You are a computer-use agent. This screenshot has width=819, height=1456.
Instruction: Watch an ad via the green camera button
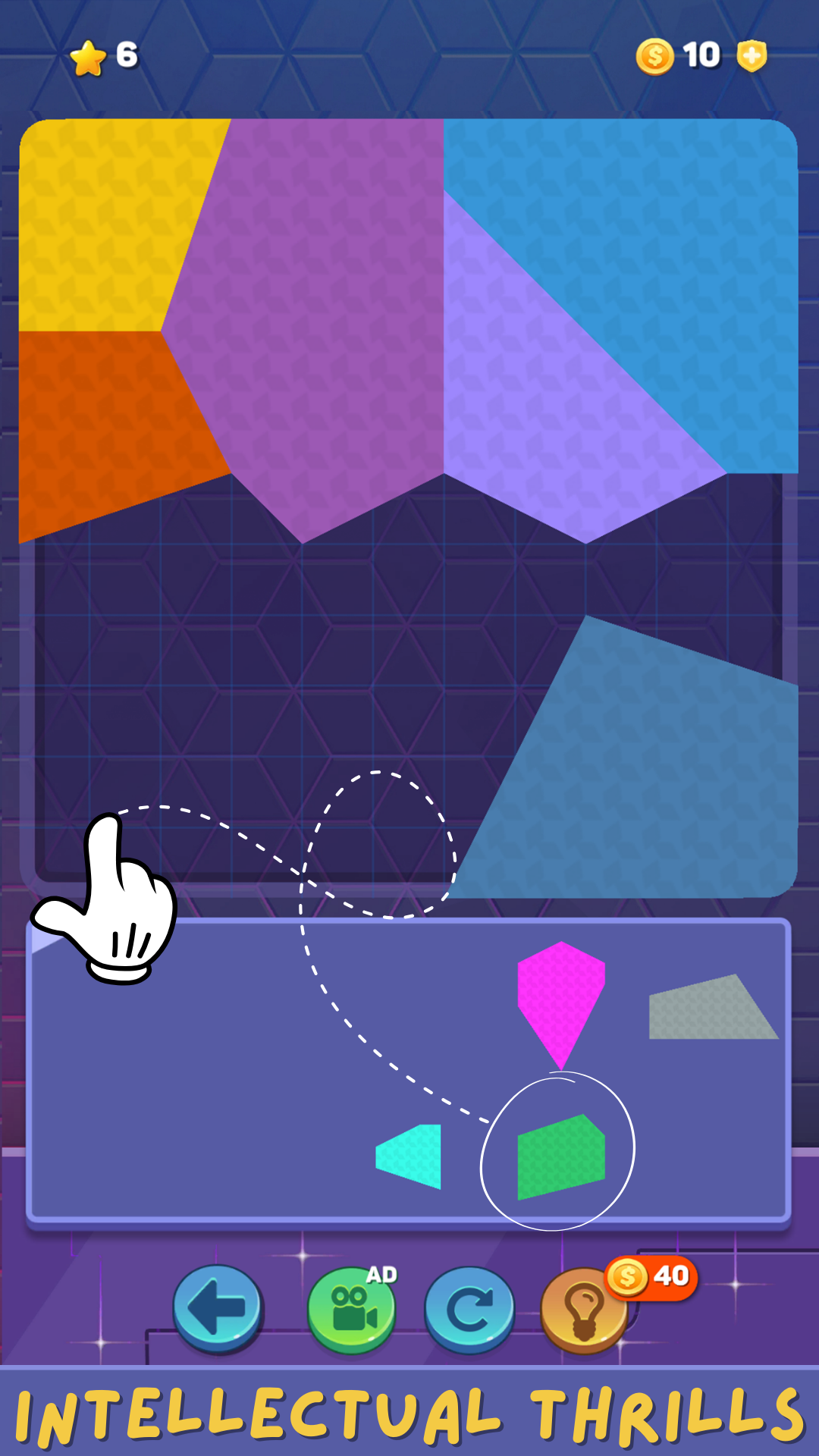tap(352, 1310)
